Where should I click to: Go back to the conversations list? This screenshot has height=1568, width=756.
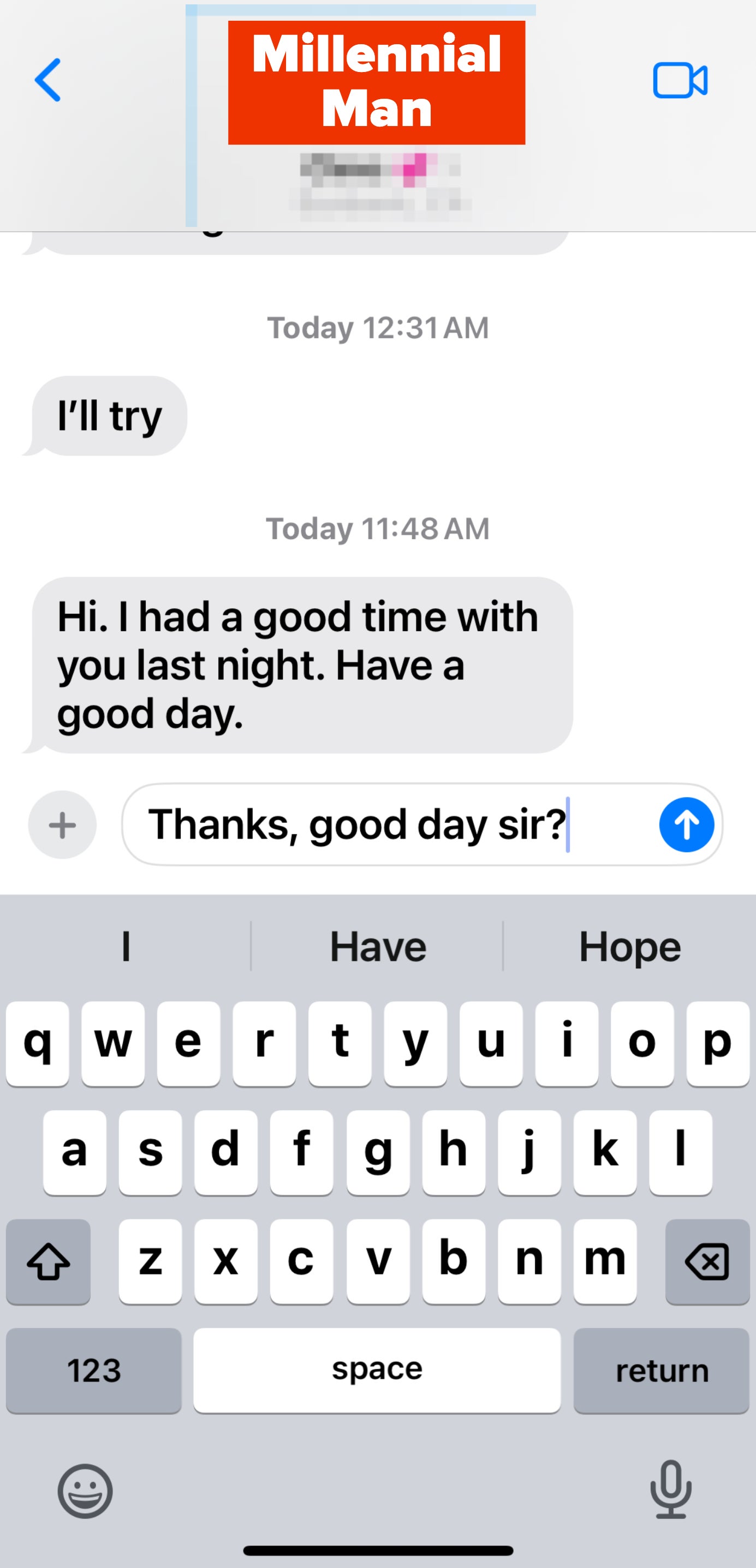tap(48, 80)
